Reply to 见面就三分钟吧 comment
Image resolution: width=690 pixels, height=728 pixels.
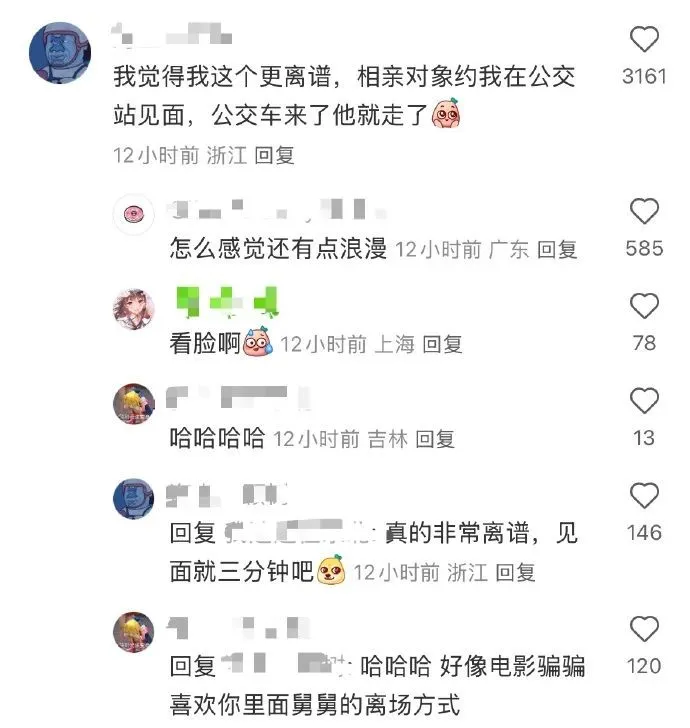tap(516, 573)
